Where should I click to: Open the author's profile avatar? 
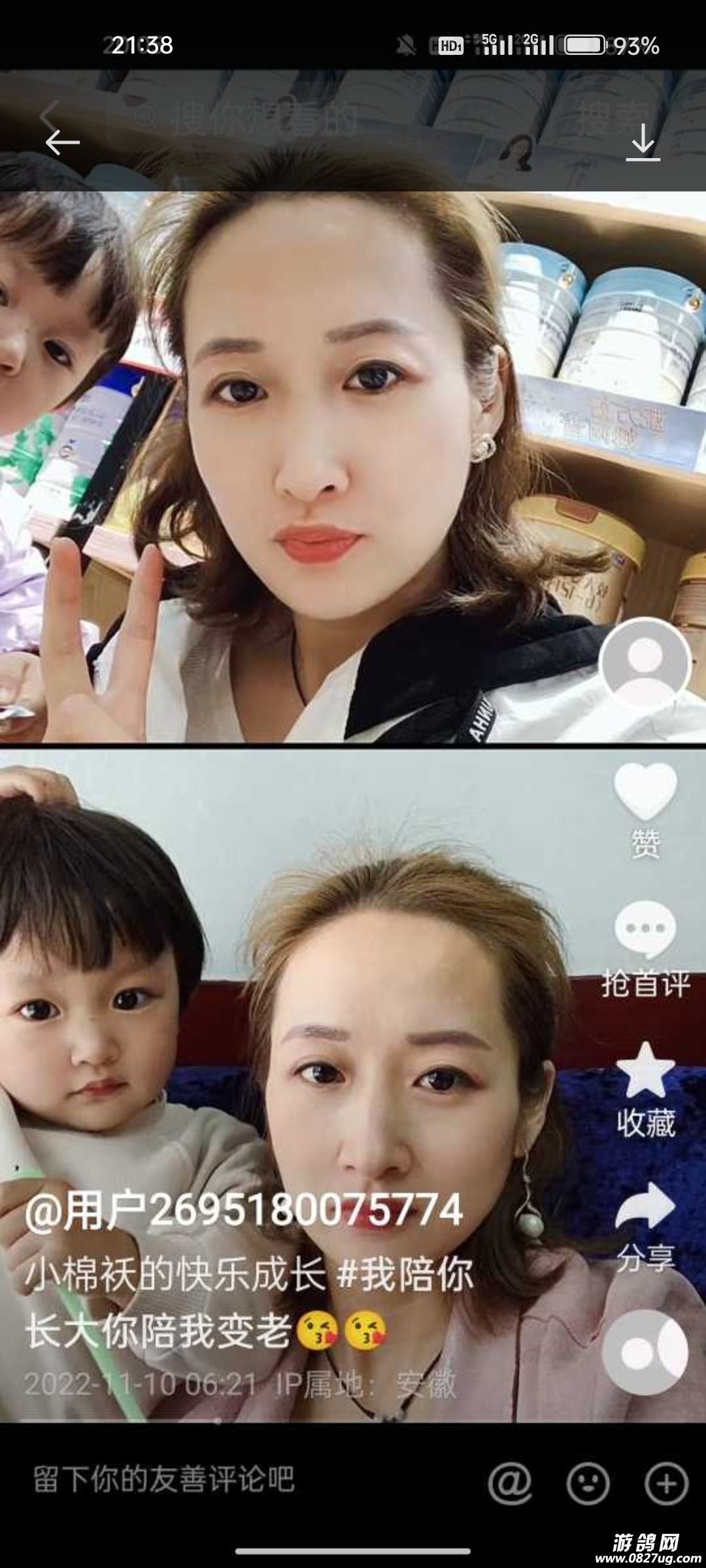[x=645, y=663]
